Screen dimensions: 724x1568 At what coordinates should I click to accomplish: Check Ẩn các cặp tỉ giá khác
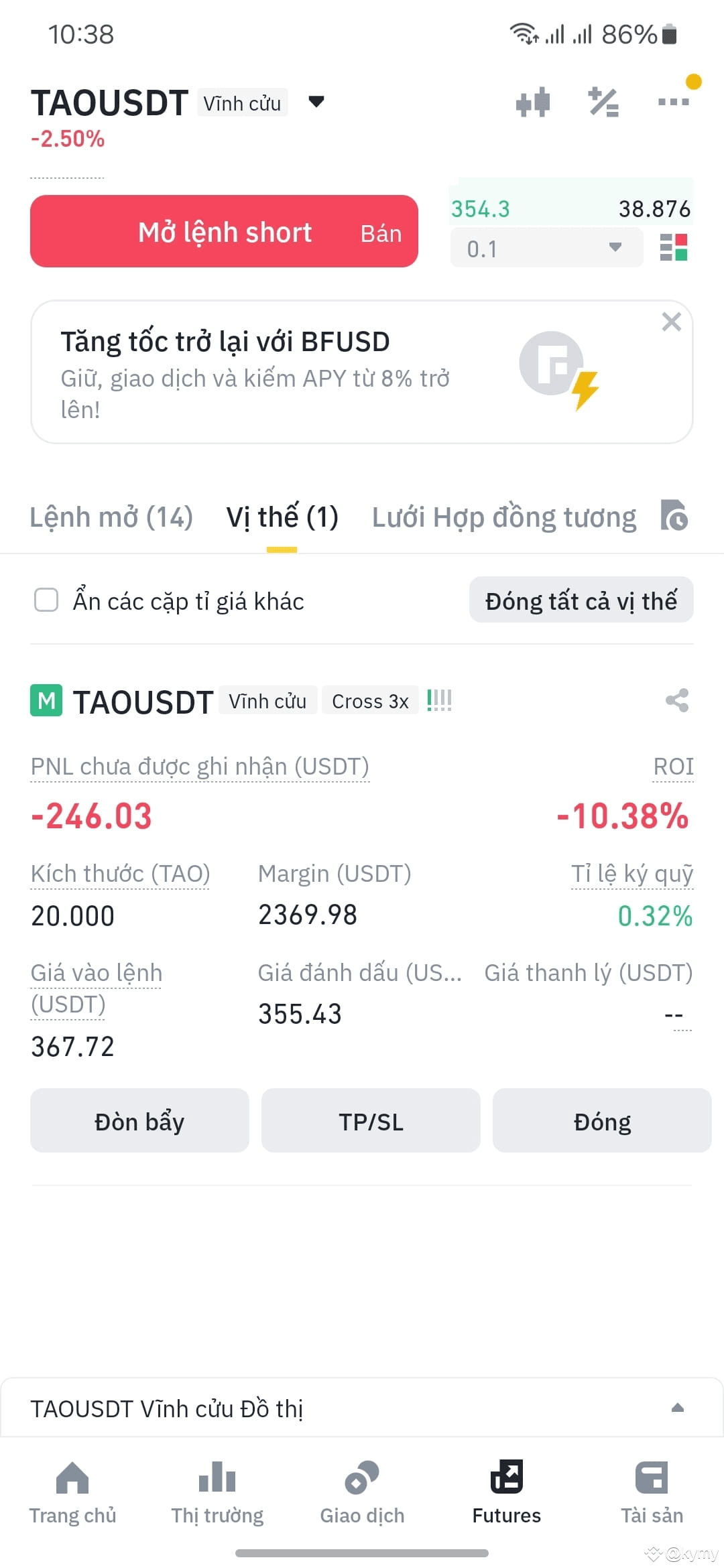click(x=46, y=600)
